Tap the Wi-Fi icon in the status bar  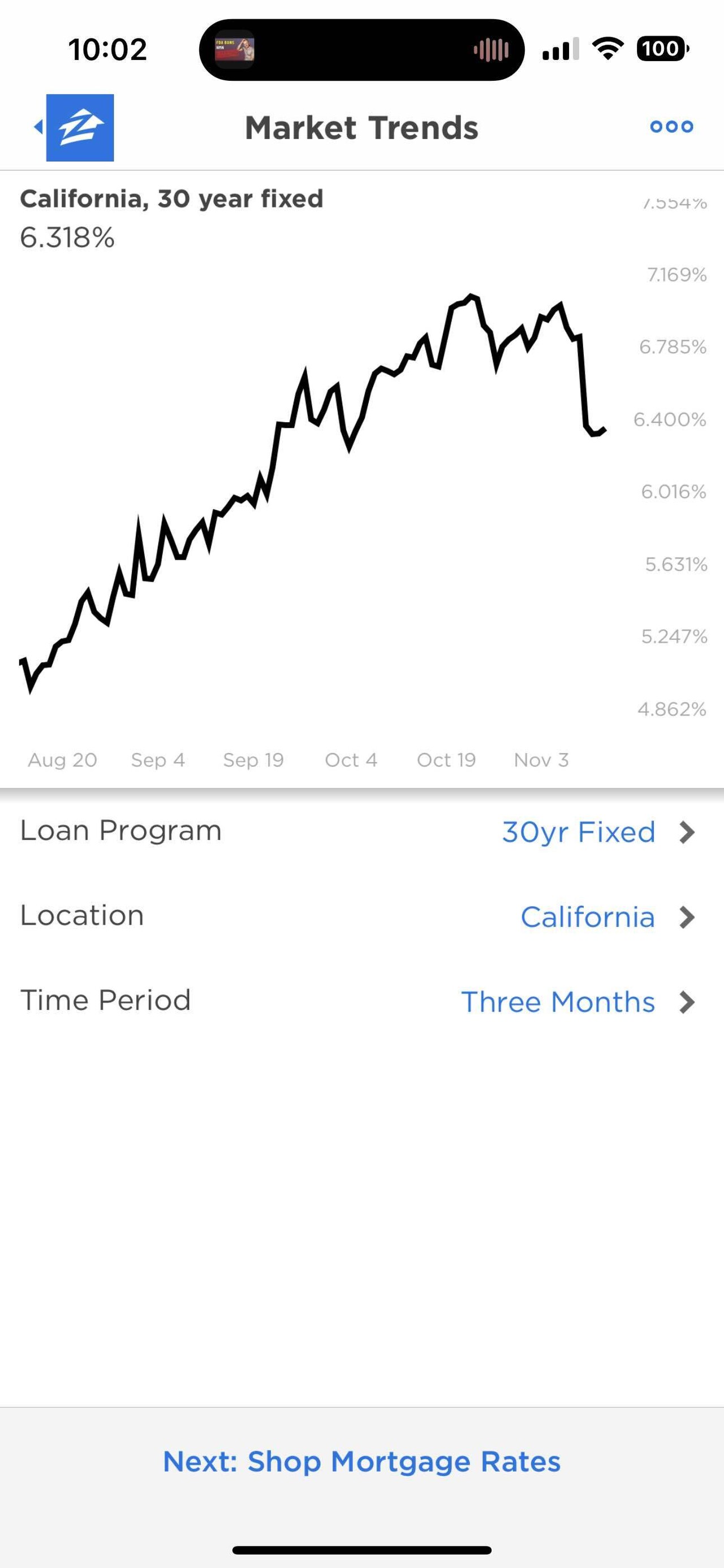(x=607, y=49)
